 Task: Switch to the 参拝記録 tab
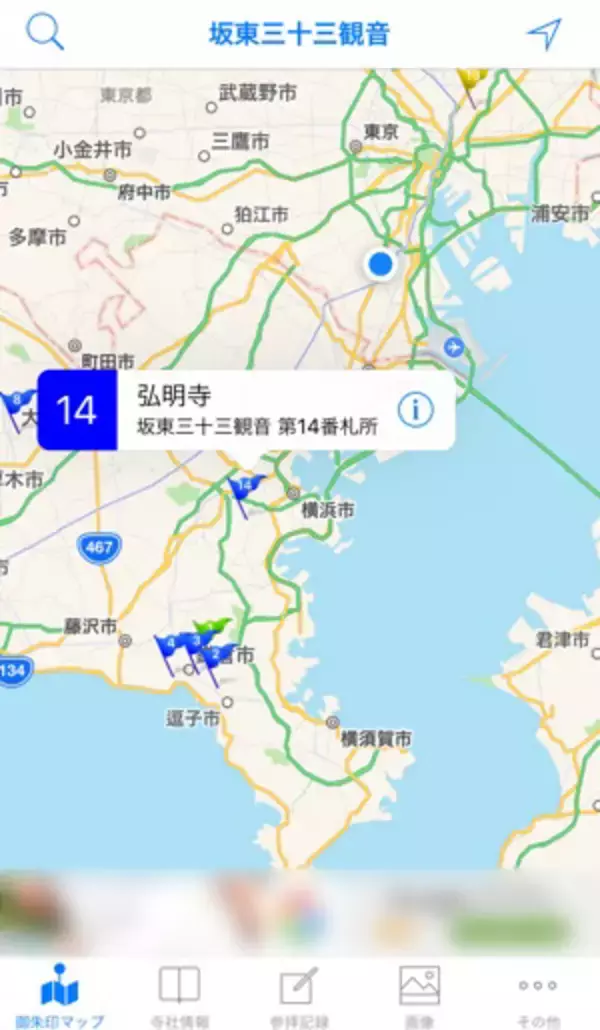tap(299, 994)
